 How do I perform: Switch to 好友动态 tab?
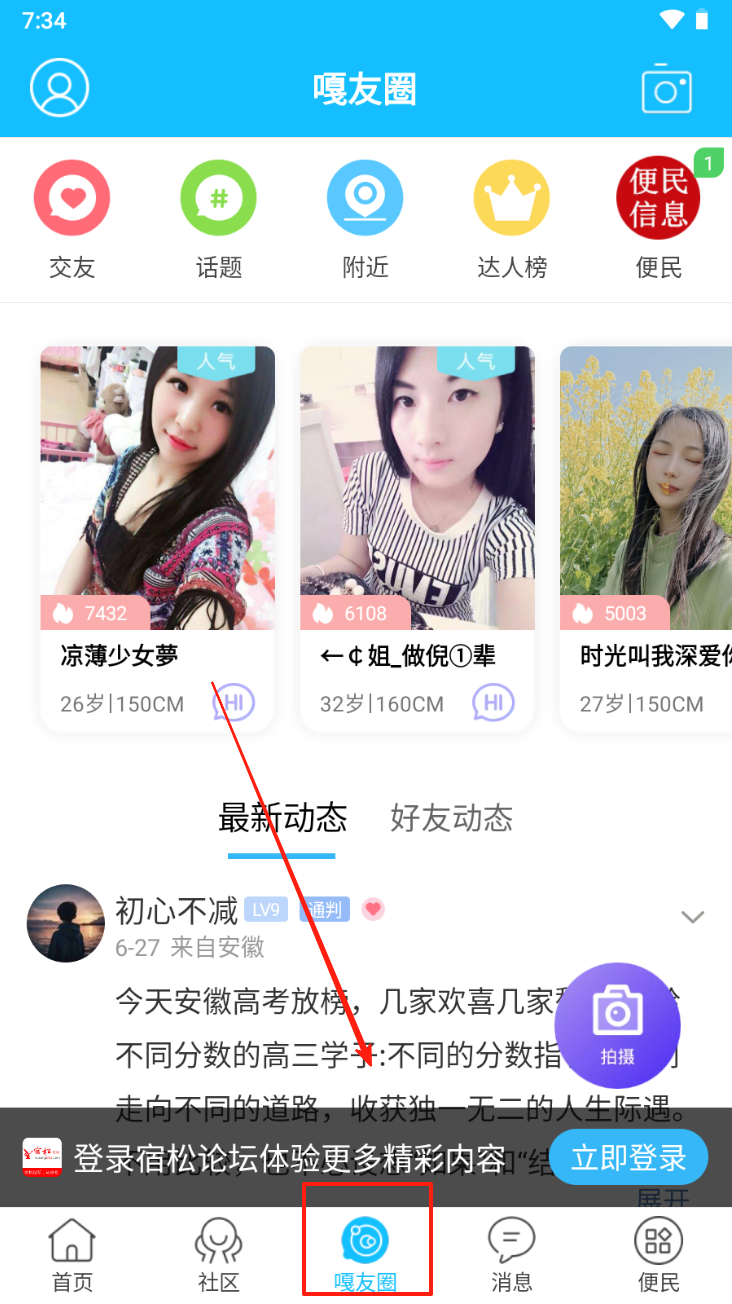tap(451, 818)
